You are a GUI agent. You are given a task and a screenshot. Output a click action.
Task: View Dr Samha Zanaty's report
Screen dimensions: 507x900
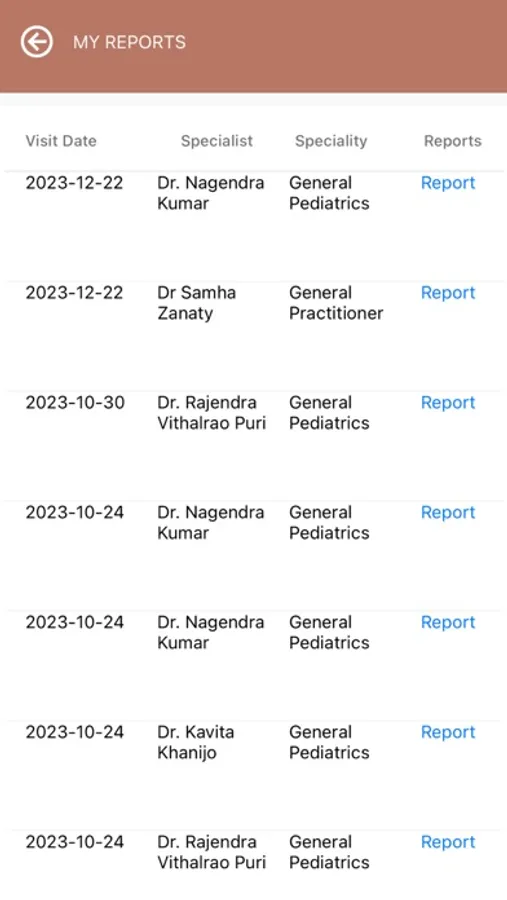(448, 293)
